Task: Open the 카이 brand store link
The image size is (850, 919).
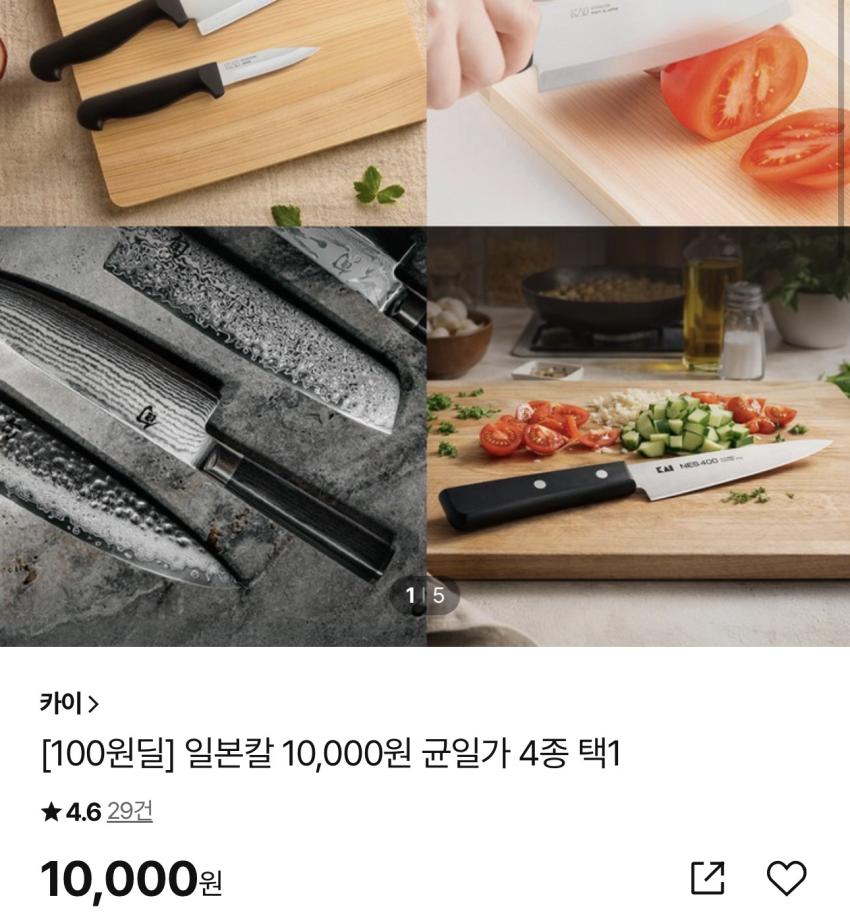Action: [x=69, y=704]
